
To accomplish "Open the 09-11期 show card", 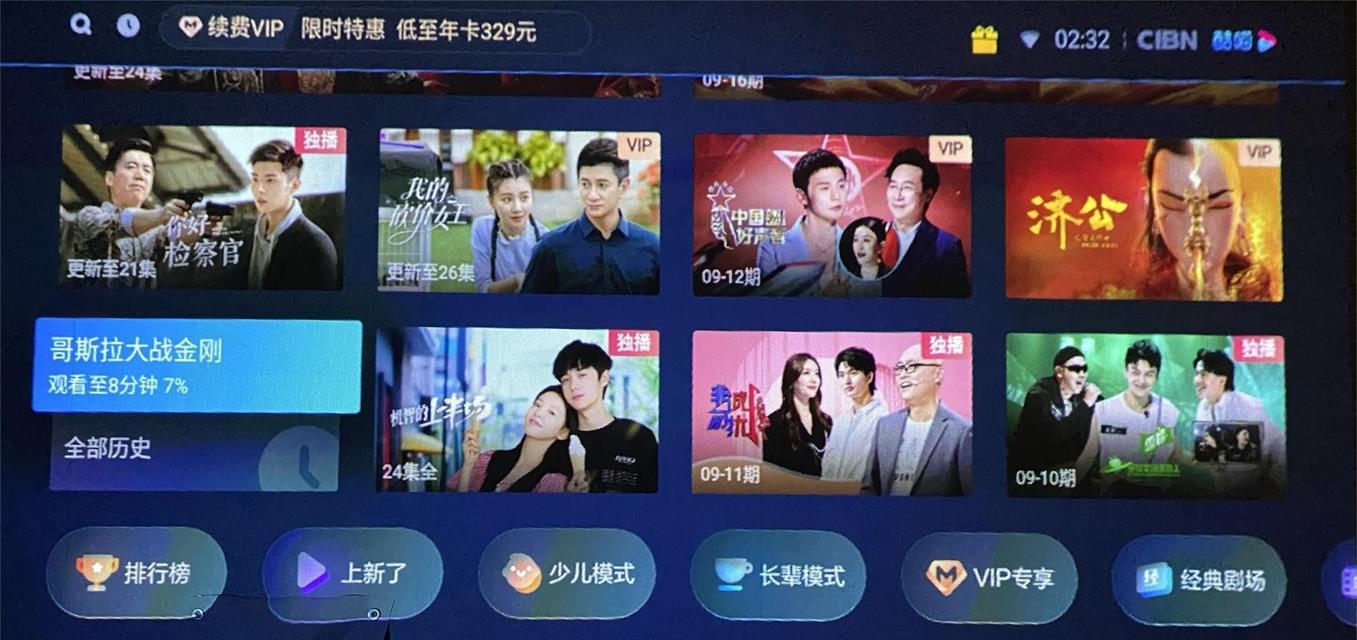I will point(831,413).
